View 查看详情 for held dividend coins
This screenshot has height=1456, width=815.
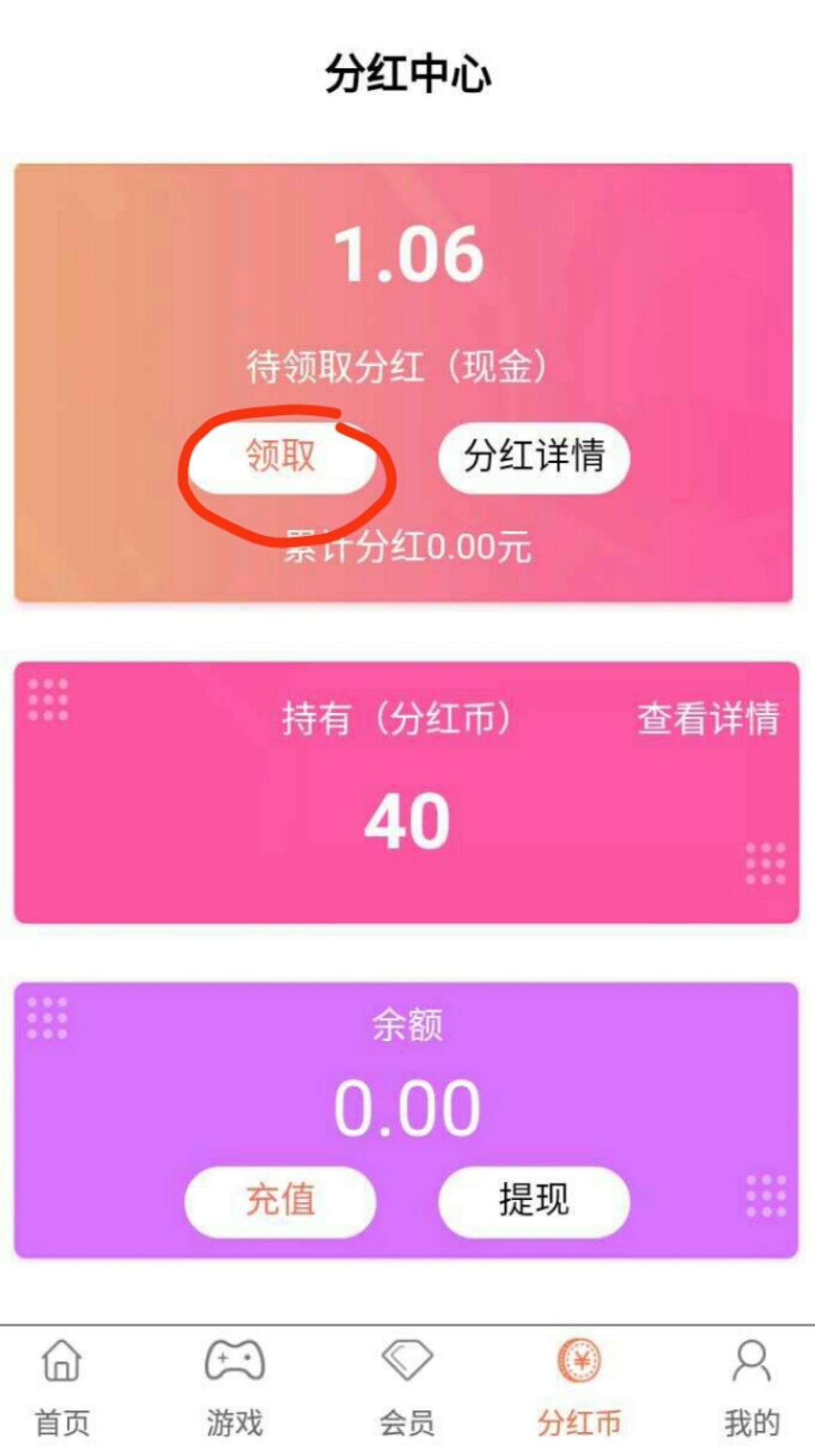pyautogui.click(x=708, y=718)
